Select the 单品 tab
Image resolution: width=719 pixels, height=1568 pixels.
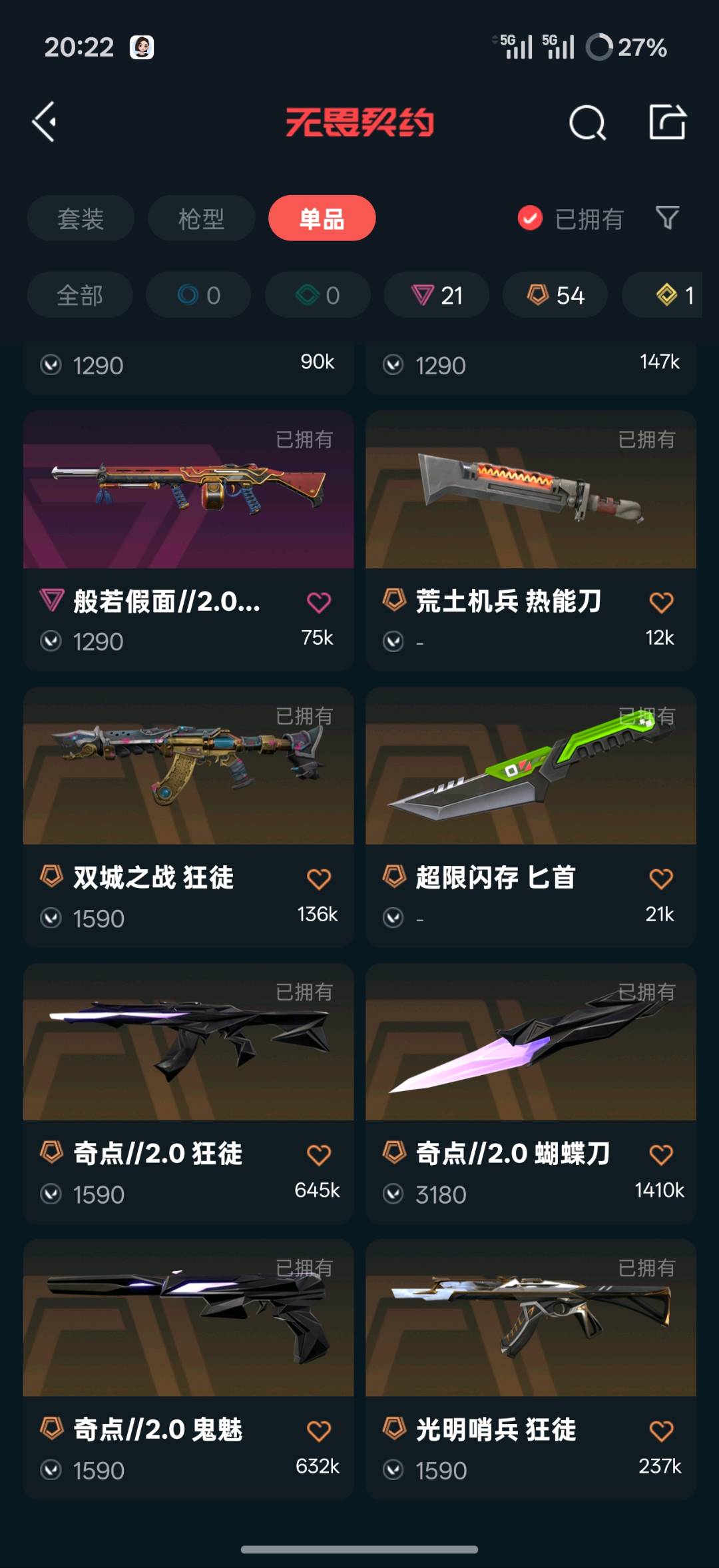(322, 218)
